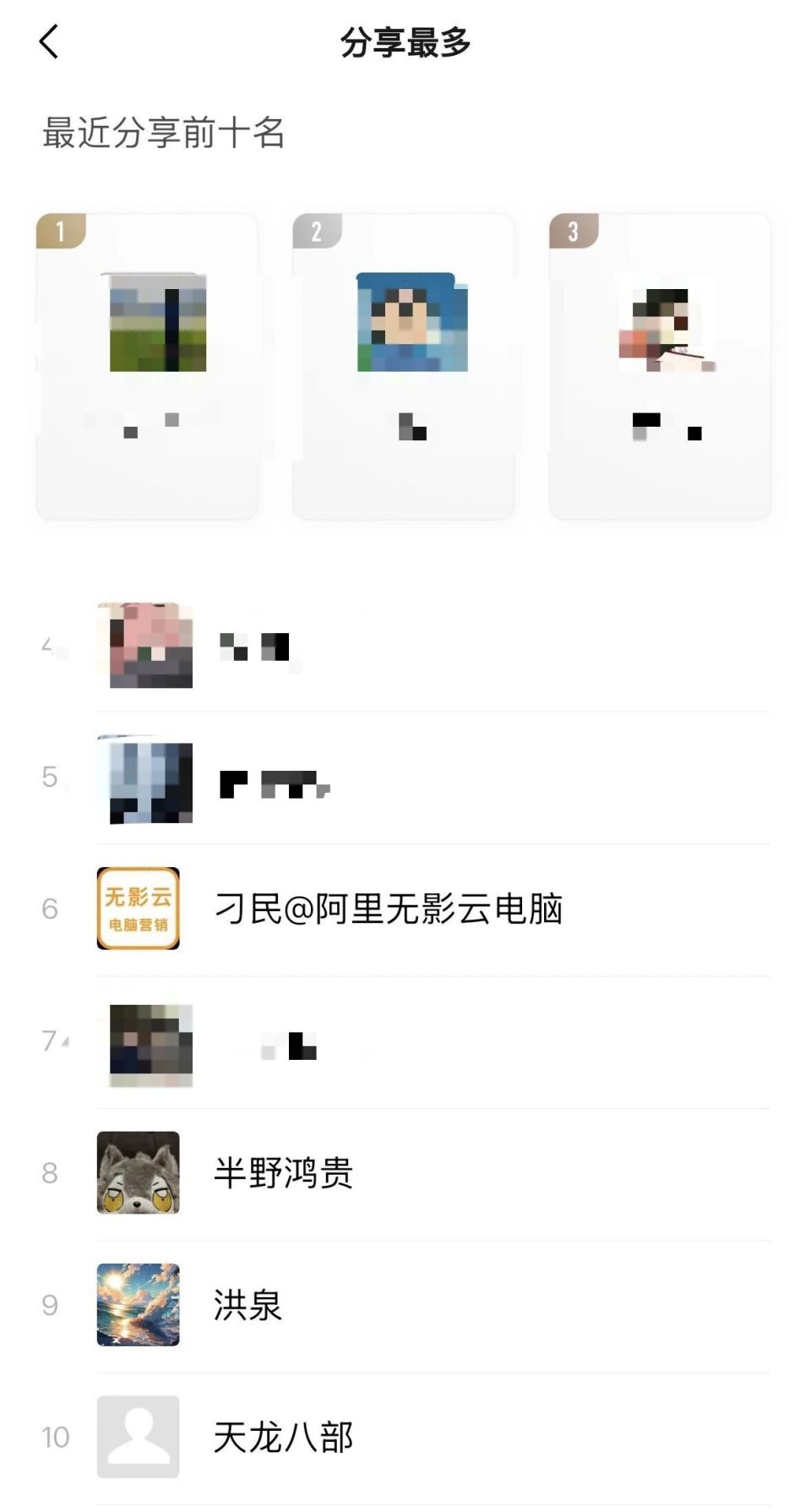Tap the wolf avatar of 半野鸿贵
The height and width of the screenshot is (1512, 811).
[138, 1173]
